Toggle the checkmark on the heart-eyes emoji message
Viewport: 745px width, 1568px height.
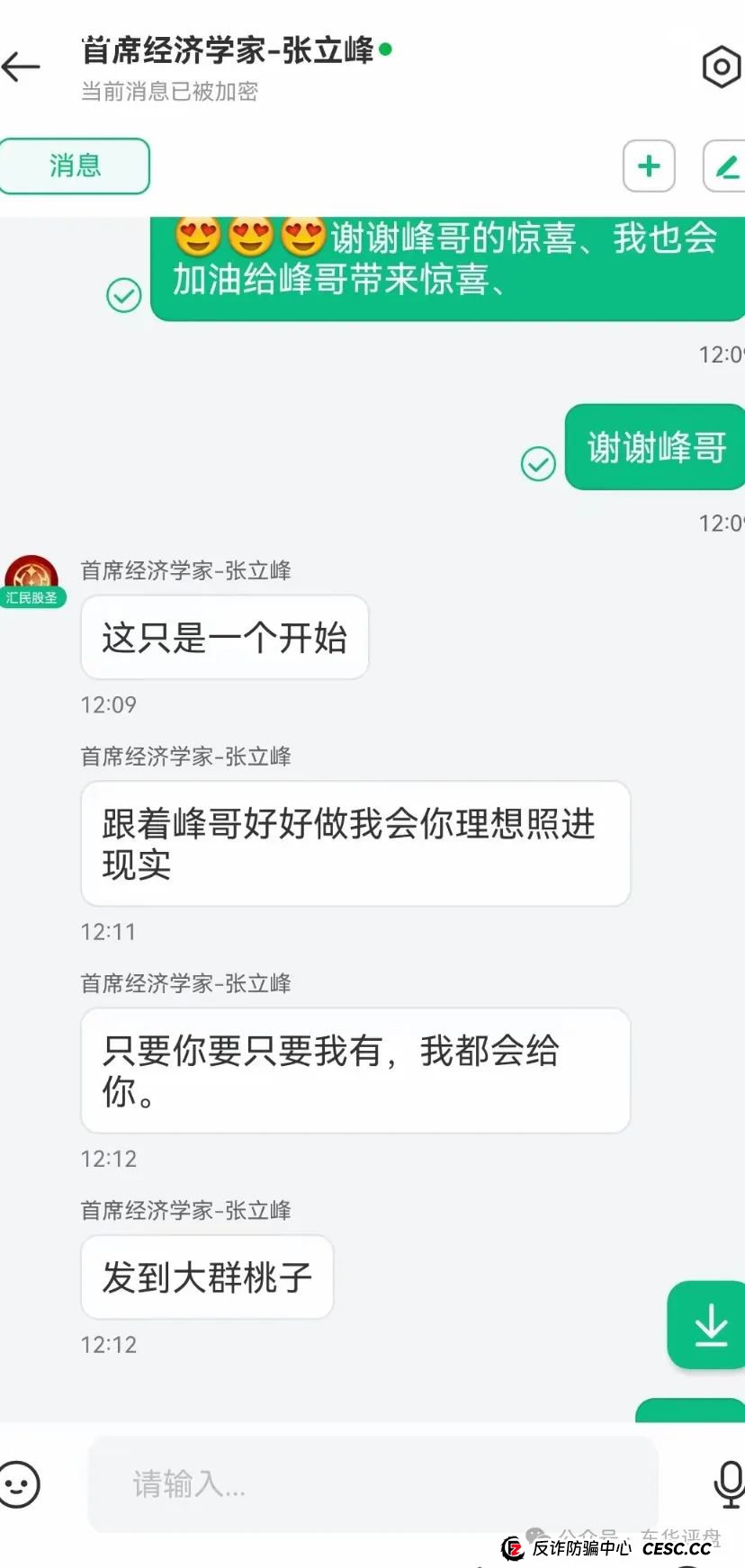click(x=123, y=295)
